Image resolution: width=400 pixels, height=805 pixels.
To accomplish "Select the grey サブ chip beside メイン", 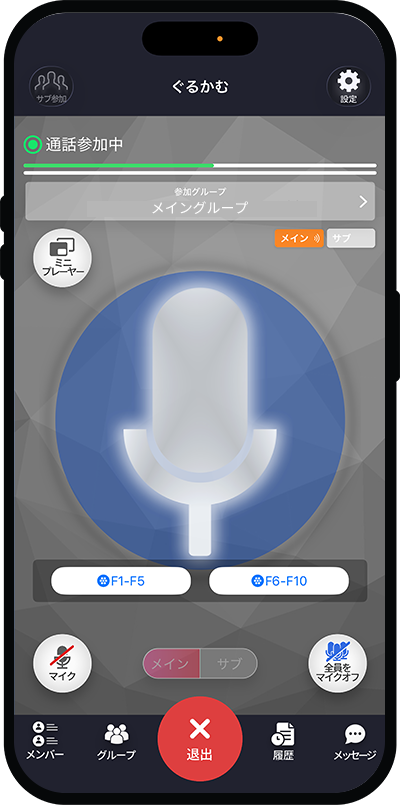I will click(x=351, y=239).
